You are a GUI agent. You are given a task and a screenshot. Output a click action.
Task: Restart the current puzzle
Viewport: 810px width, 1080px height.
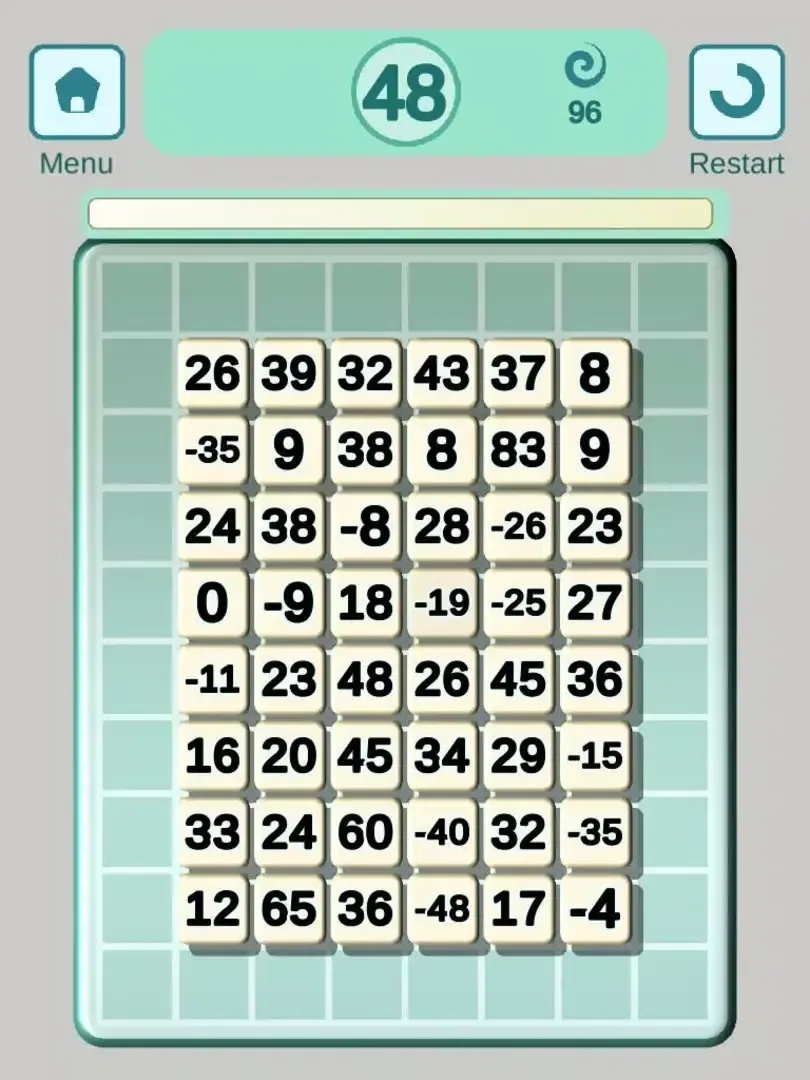click(x=736, y=93)
